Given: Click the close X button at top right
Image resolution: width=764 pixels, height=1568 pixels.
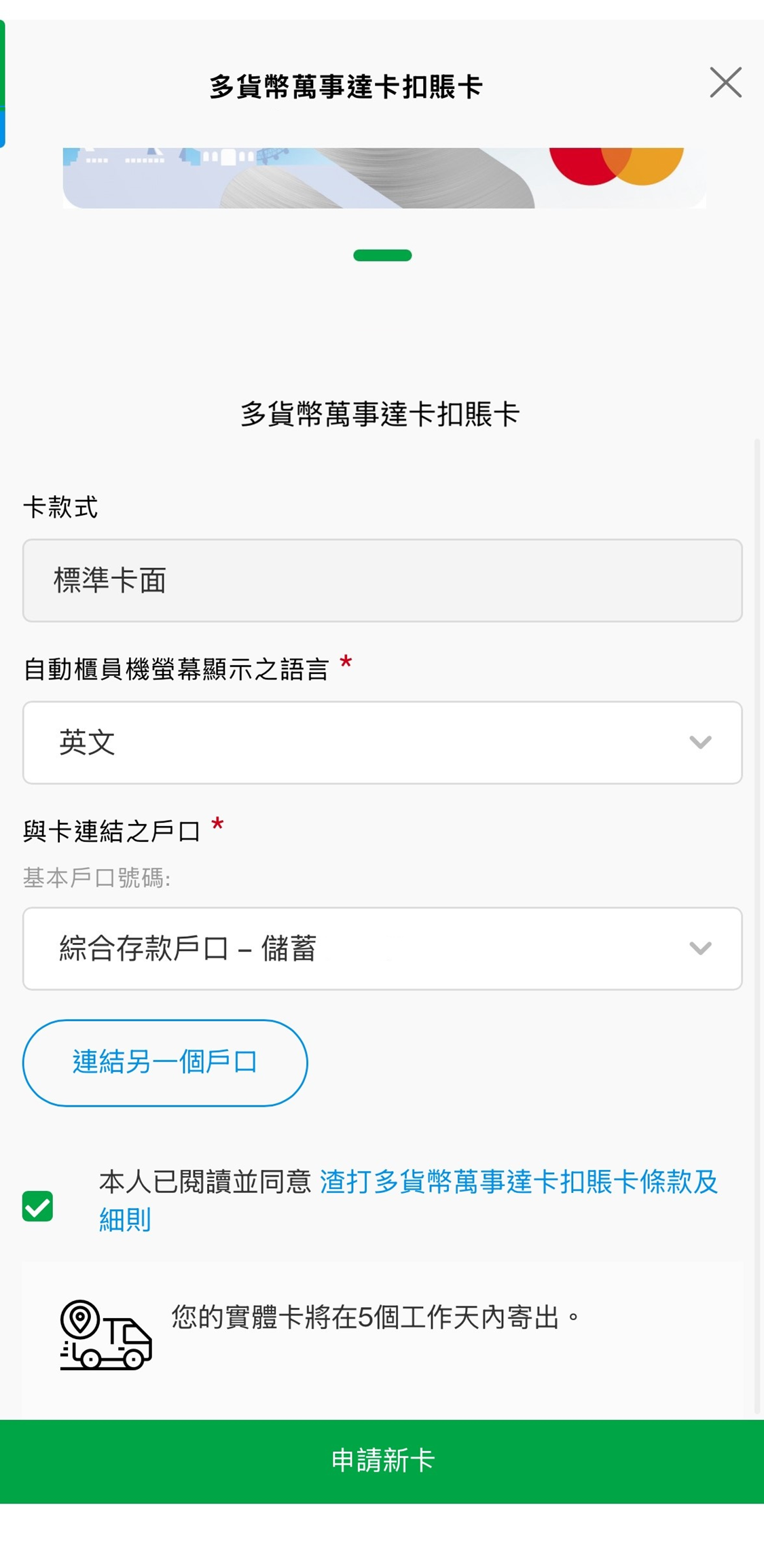Looking at the screenshot, I should (725, 83).
